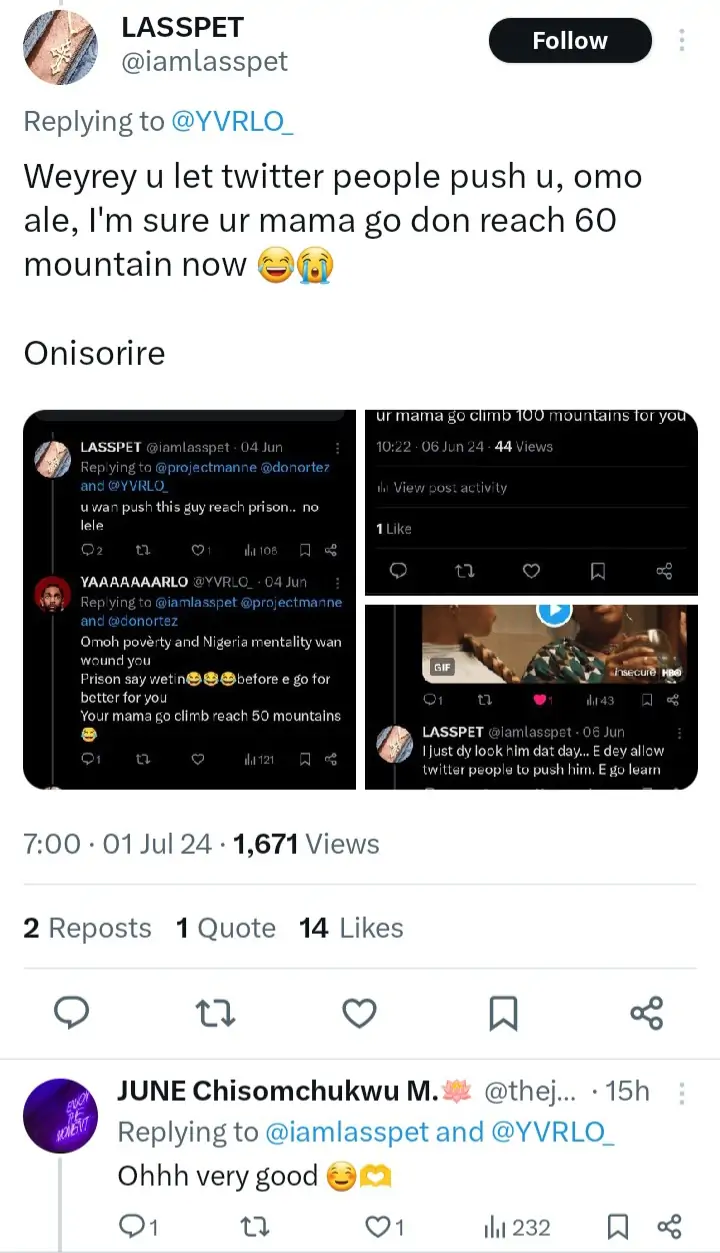The height and width of the screenshot is (1253, 720).
Task: Share LASSPET's main post
Action: coord(647,1014)
